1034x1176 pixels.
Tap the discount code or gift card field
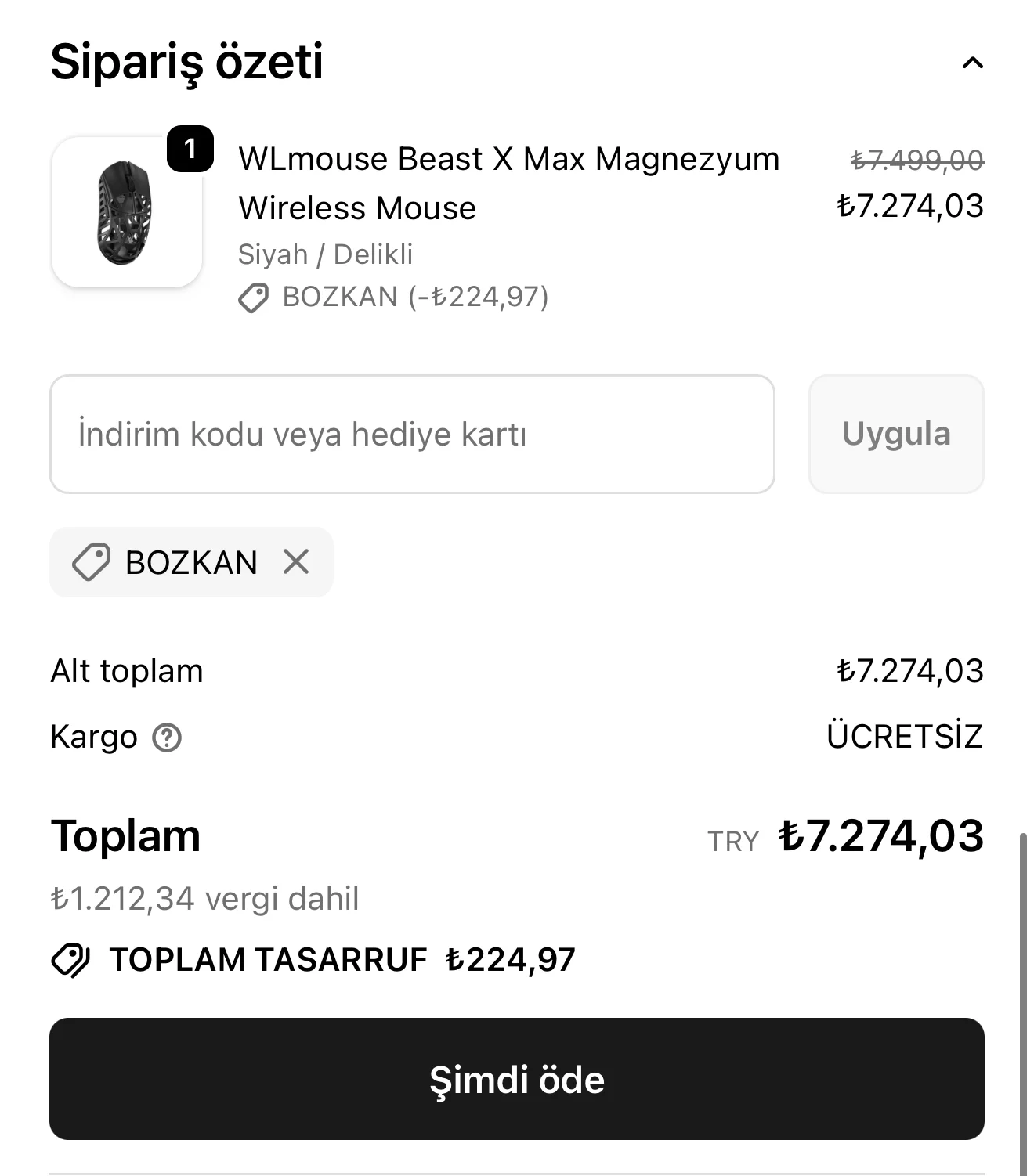tap(412, 434)
